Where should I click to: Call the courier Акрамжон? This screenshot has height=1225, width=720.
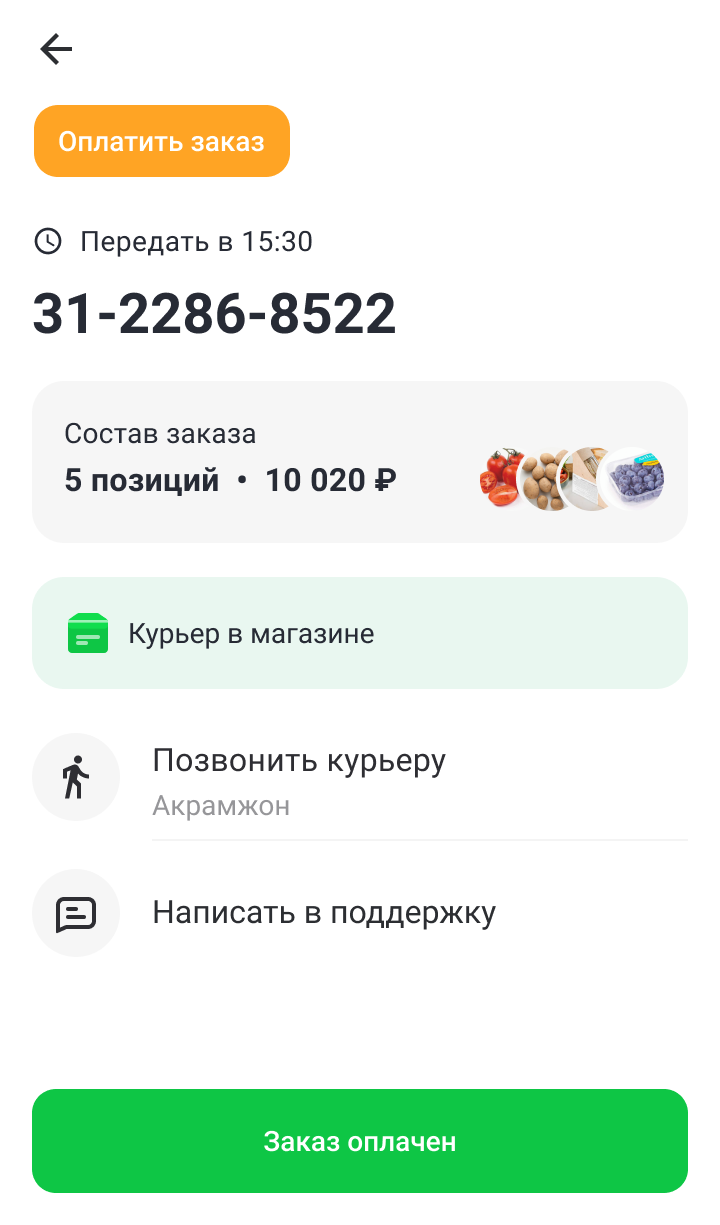tap(360, 778)
